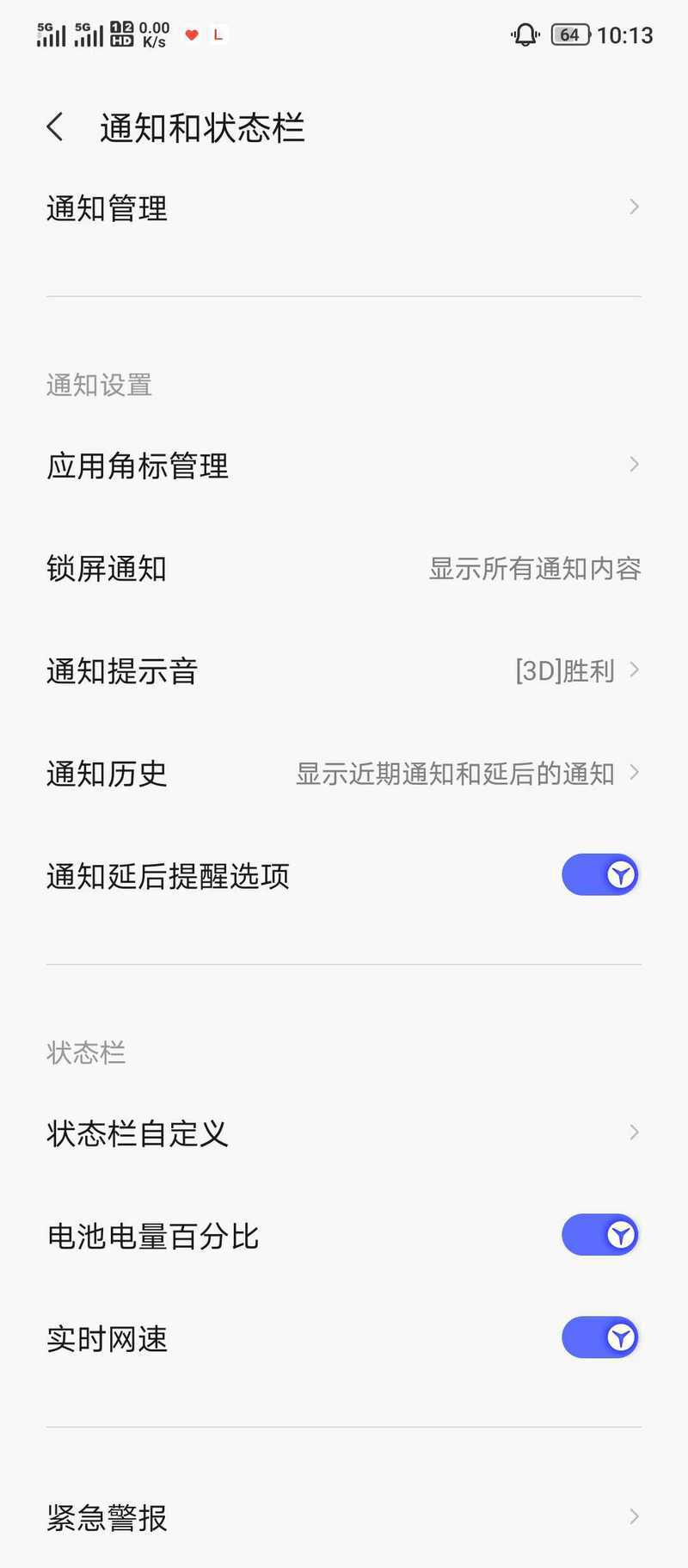Open 通知历史

tap(344, 773)
